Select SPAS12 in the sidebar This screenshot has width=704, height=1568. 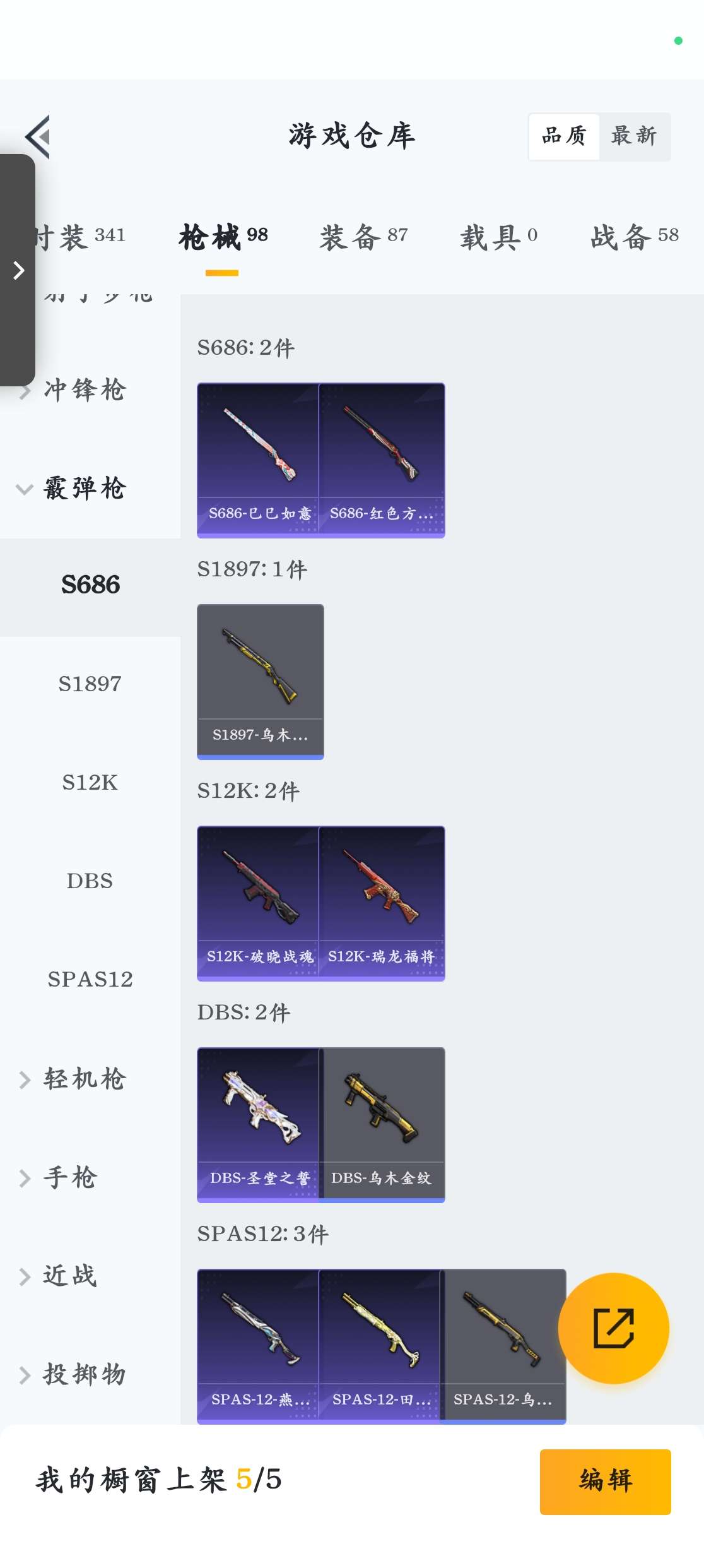(x=90, y=979)
